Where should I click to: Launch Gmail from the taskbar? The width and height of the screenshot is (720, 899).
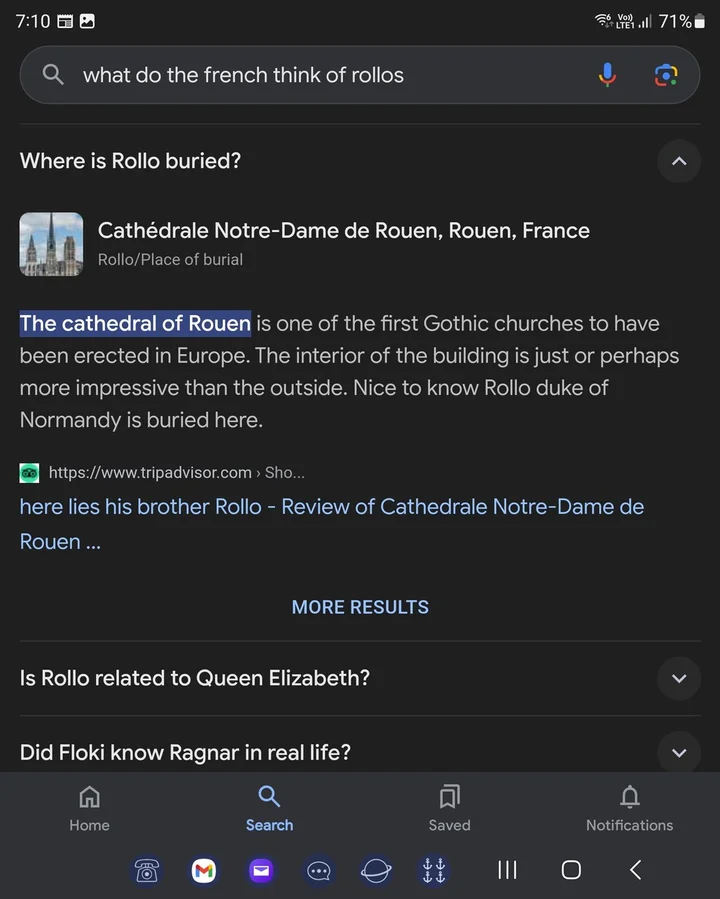(x=204, y=871)
